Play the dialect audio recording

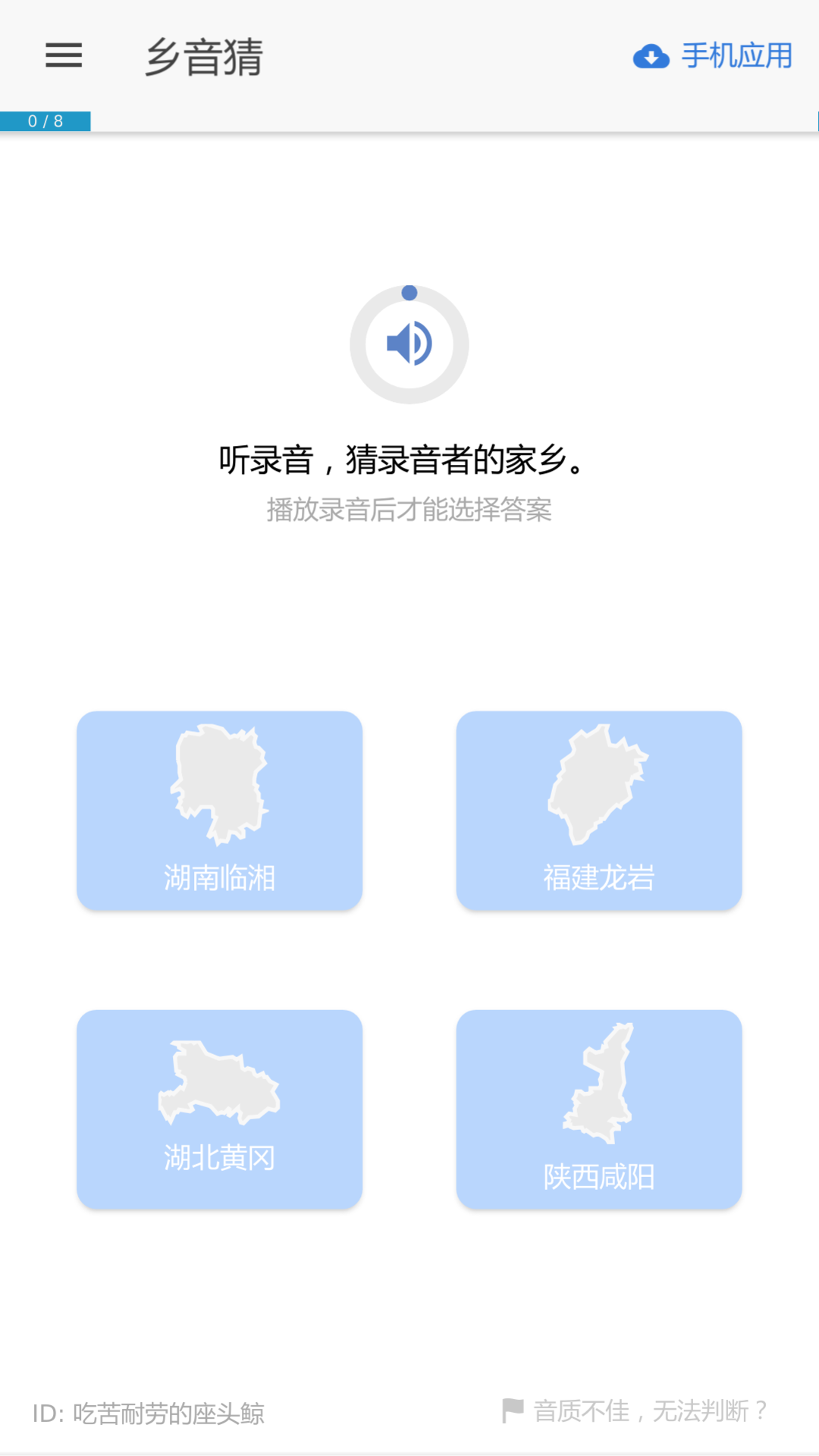tap(409, 344)
